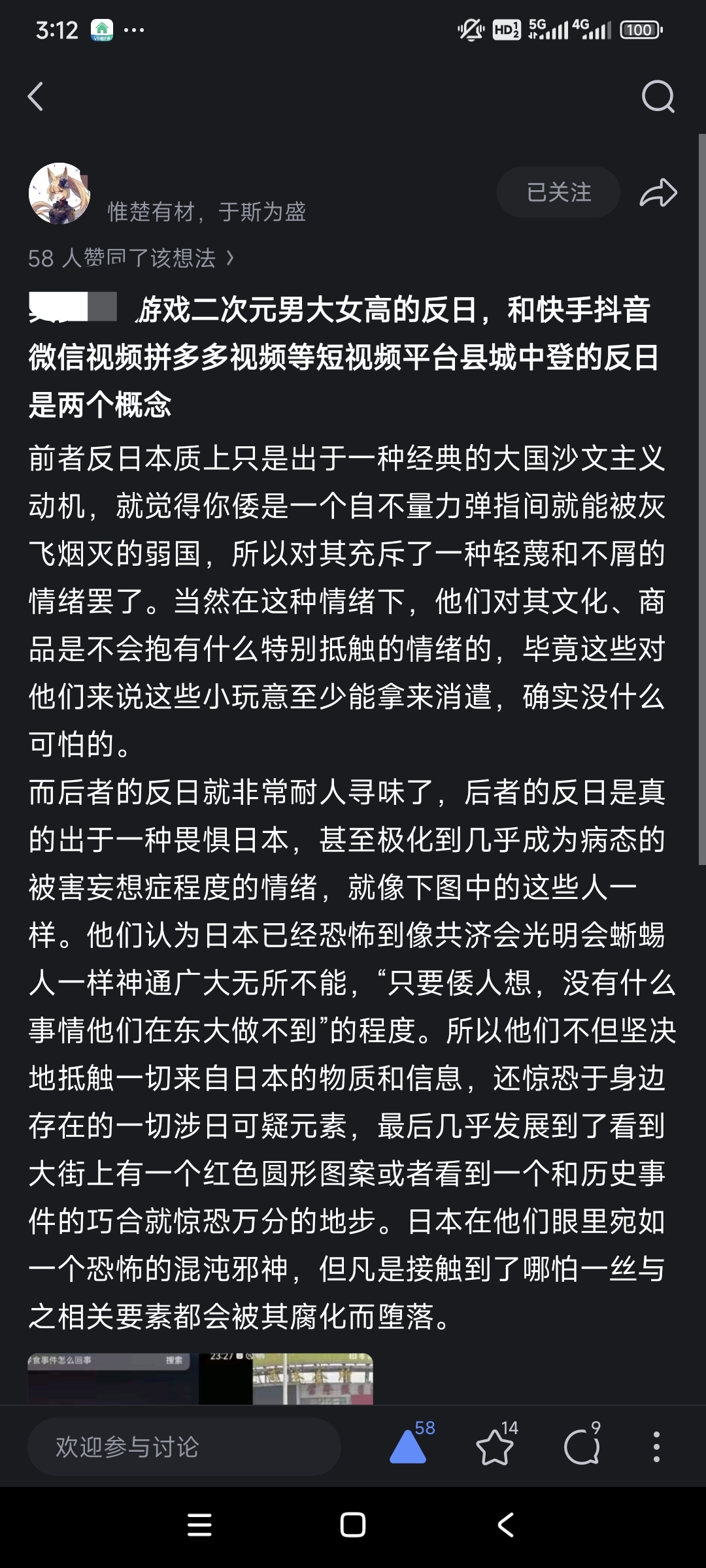
Task: Open the second attached image thumbnail
Action: point(286,1379)
